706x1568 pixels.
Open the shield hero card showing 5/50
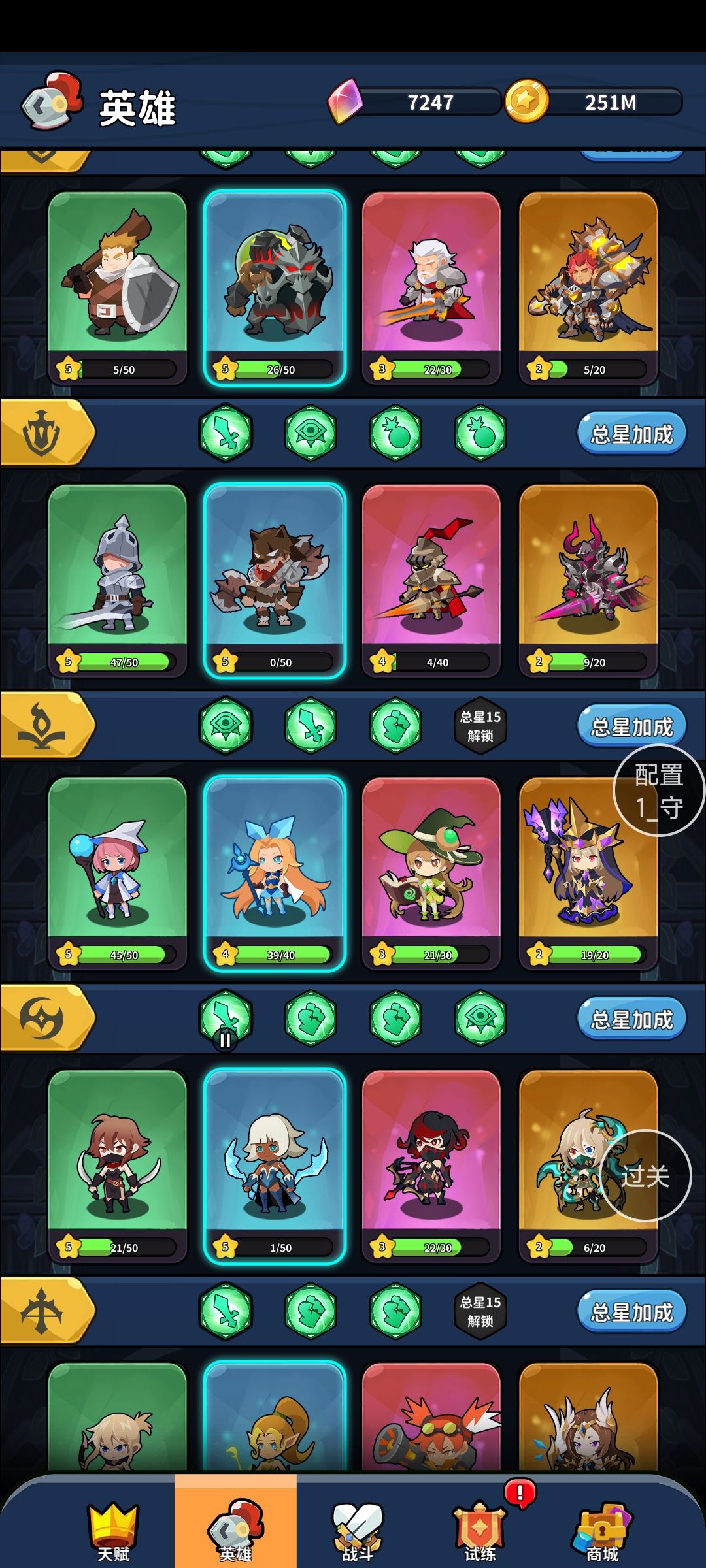pyautogui.click(x=118, y=287)
